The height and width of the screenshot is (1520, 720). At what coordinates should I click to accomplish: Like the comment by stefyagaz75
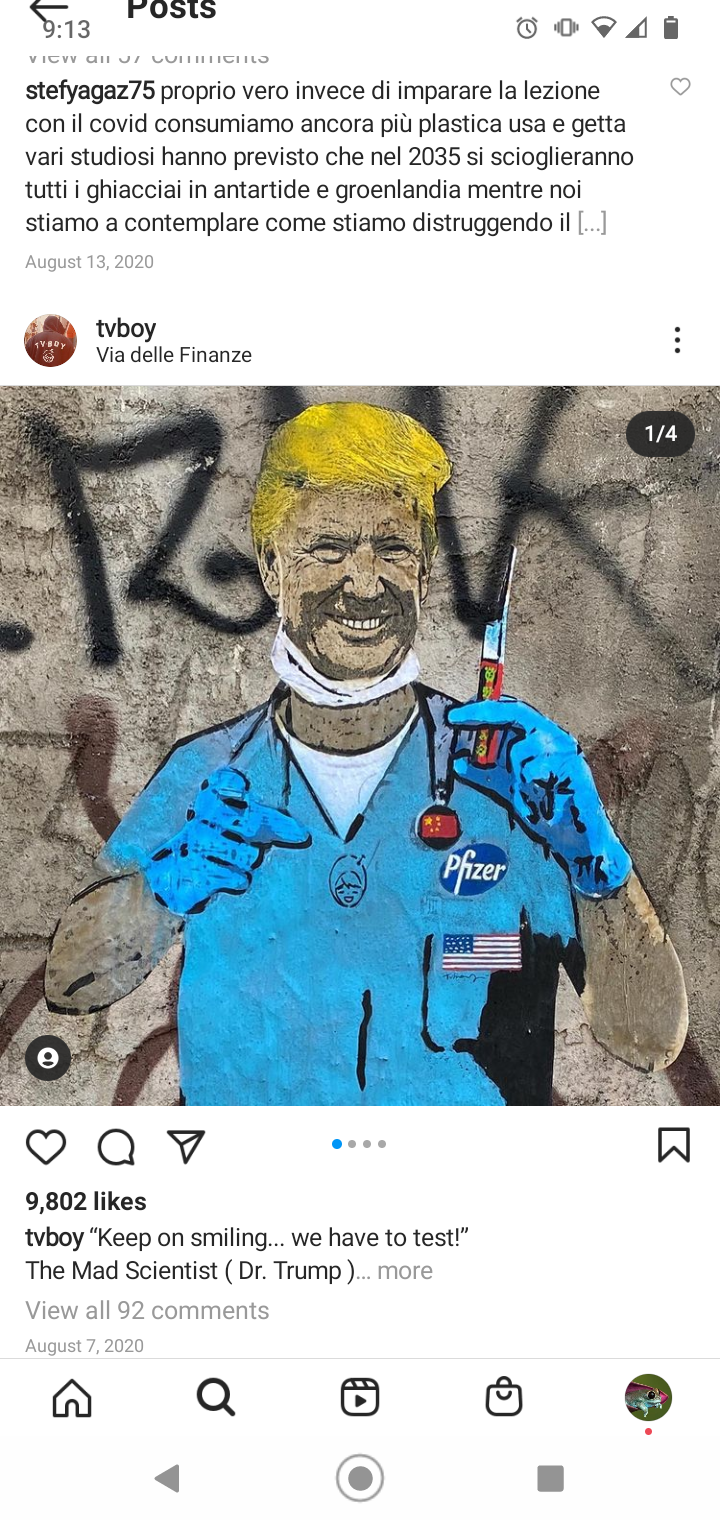680,87
